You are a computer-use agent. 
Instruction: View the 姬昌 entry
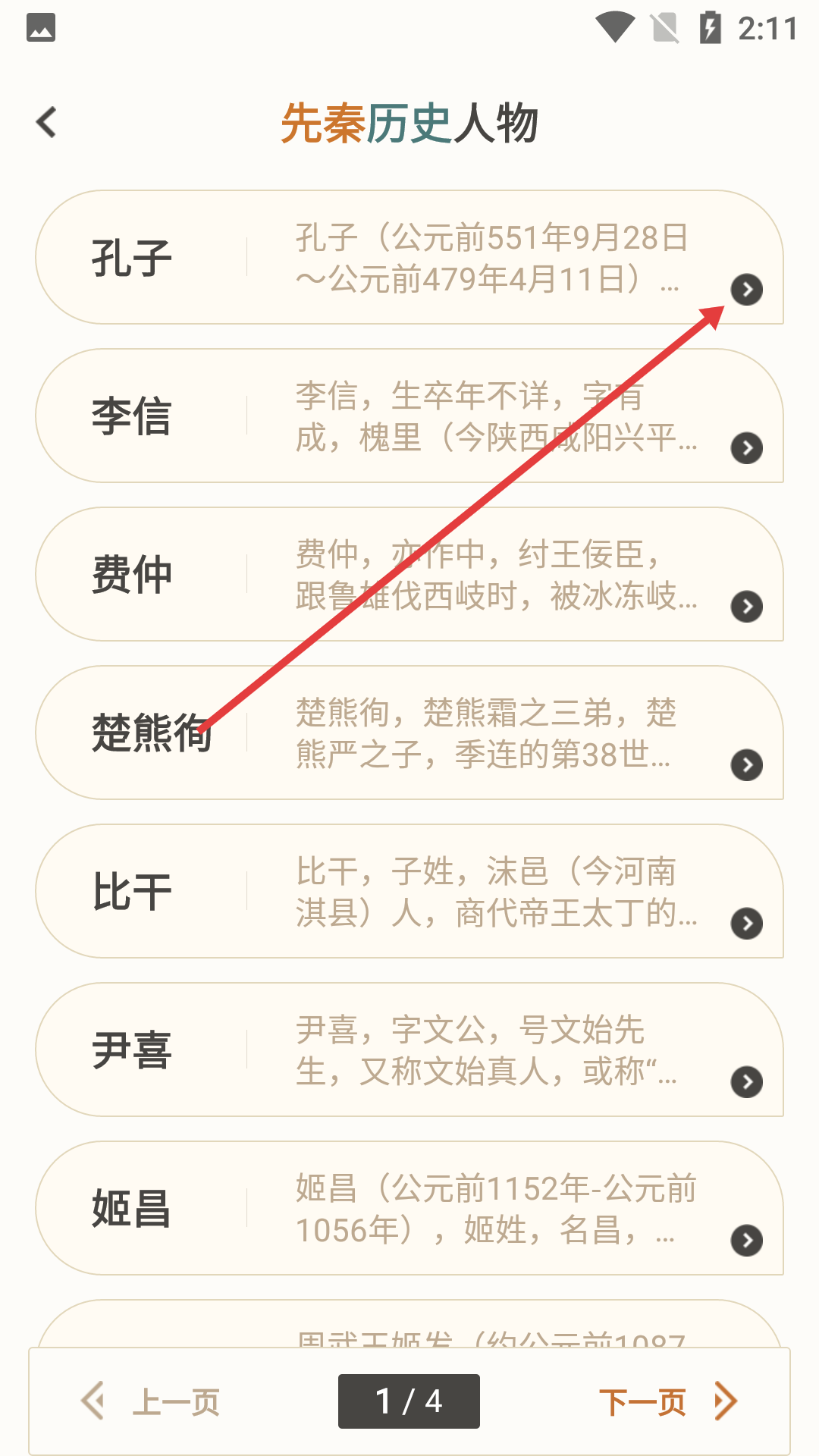point(409,1209)
